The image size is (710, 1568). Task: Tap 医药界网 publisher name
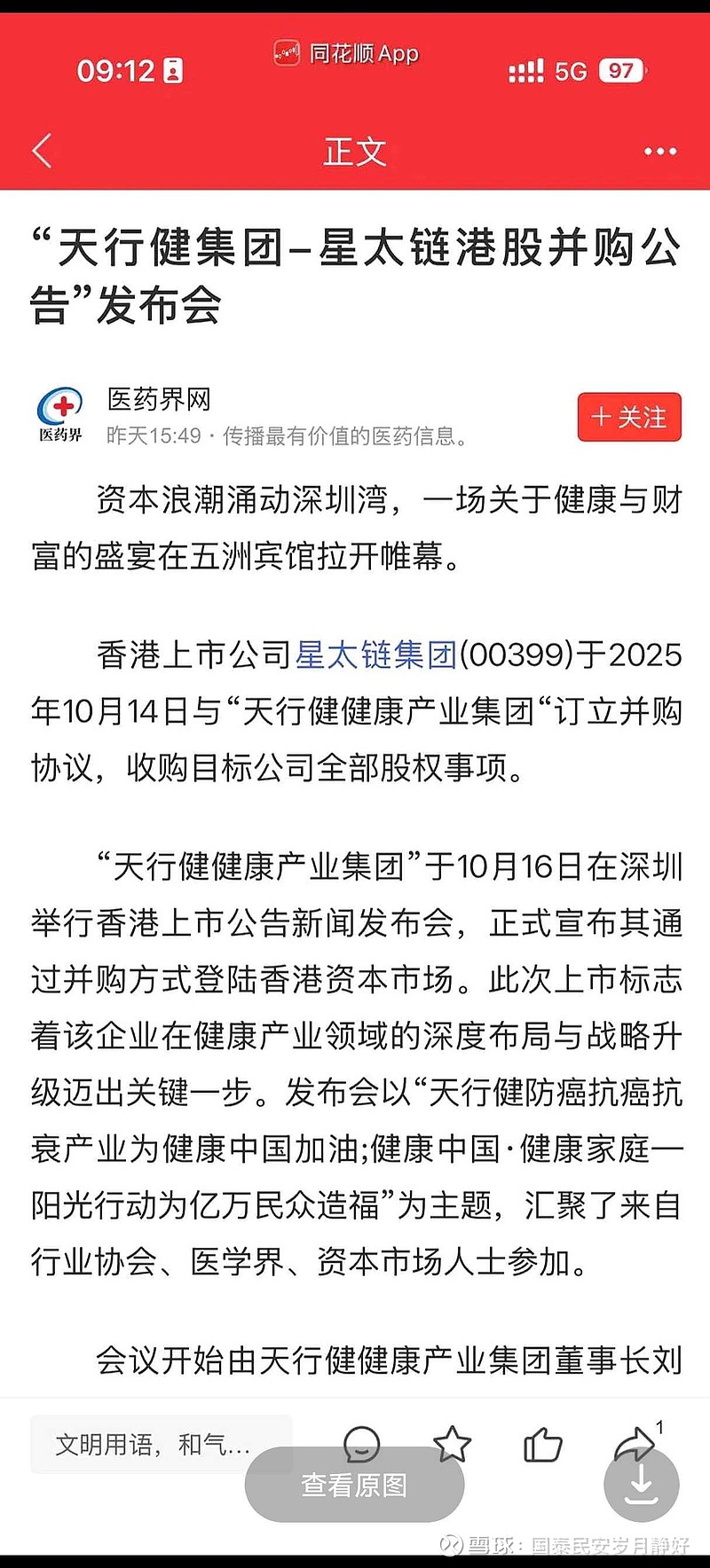click(156, 401)
